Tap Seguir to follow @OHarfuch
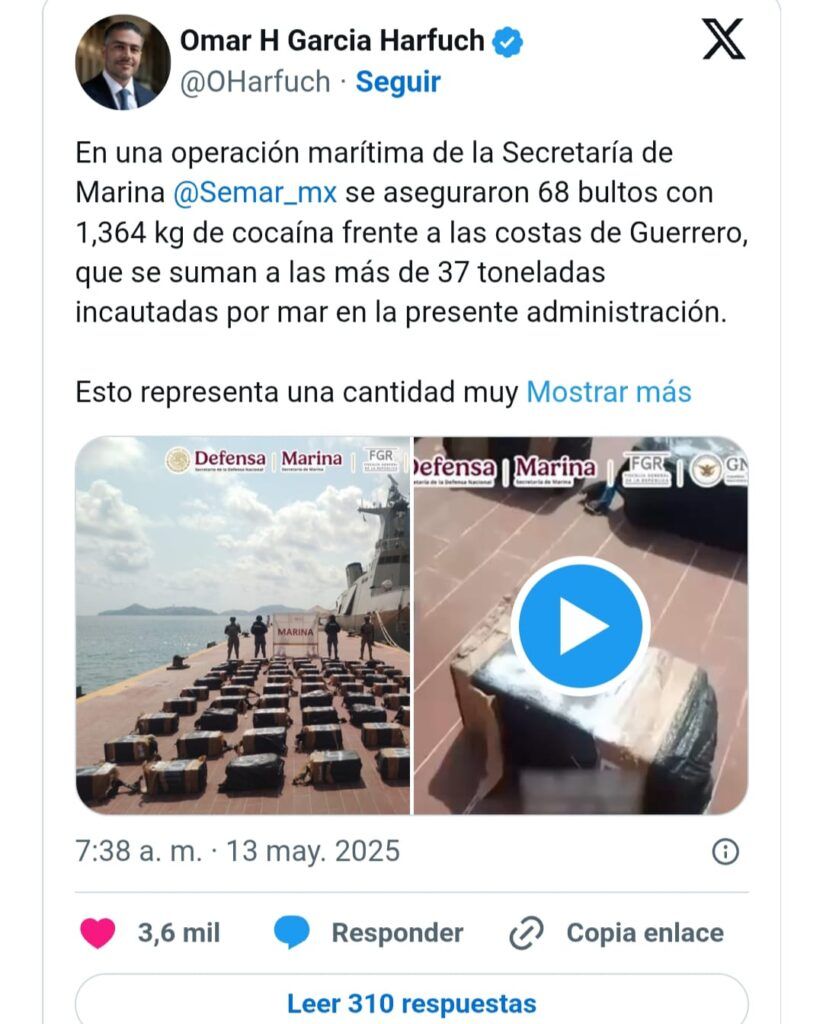823x1024 pixels. point(398,82)
